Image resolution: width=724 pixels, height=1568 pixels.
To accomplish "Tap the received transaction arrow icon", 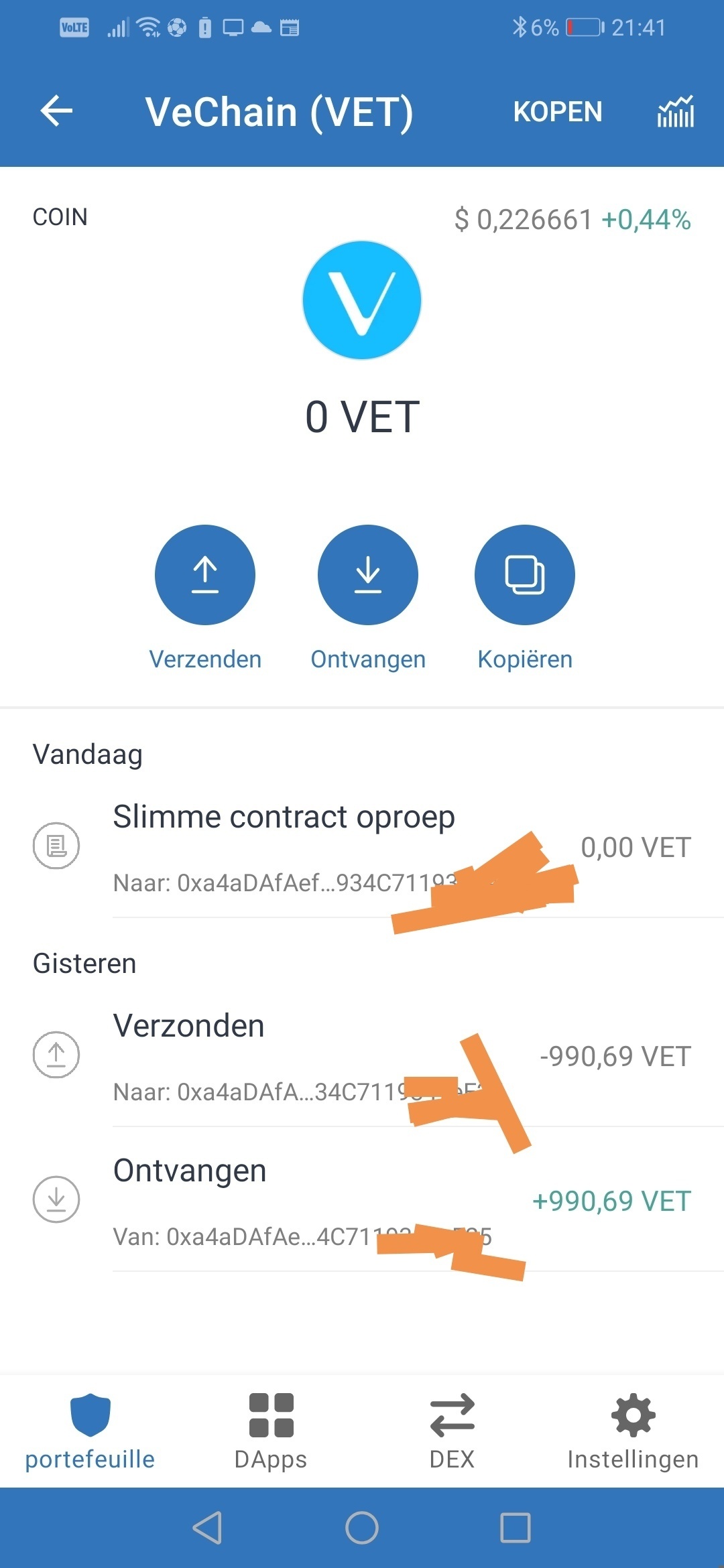I will (56, 1199).
